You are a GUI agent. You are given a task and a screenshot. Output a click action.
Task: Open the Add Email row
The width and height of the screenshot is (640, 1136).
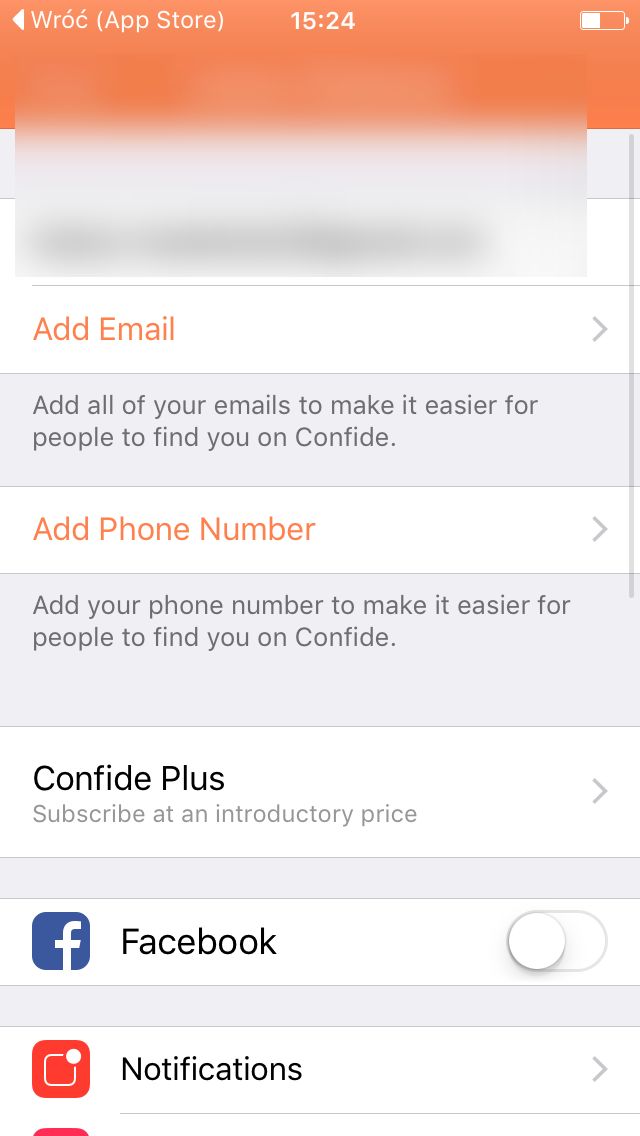point(320,330)
